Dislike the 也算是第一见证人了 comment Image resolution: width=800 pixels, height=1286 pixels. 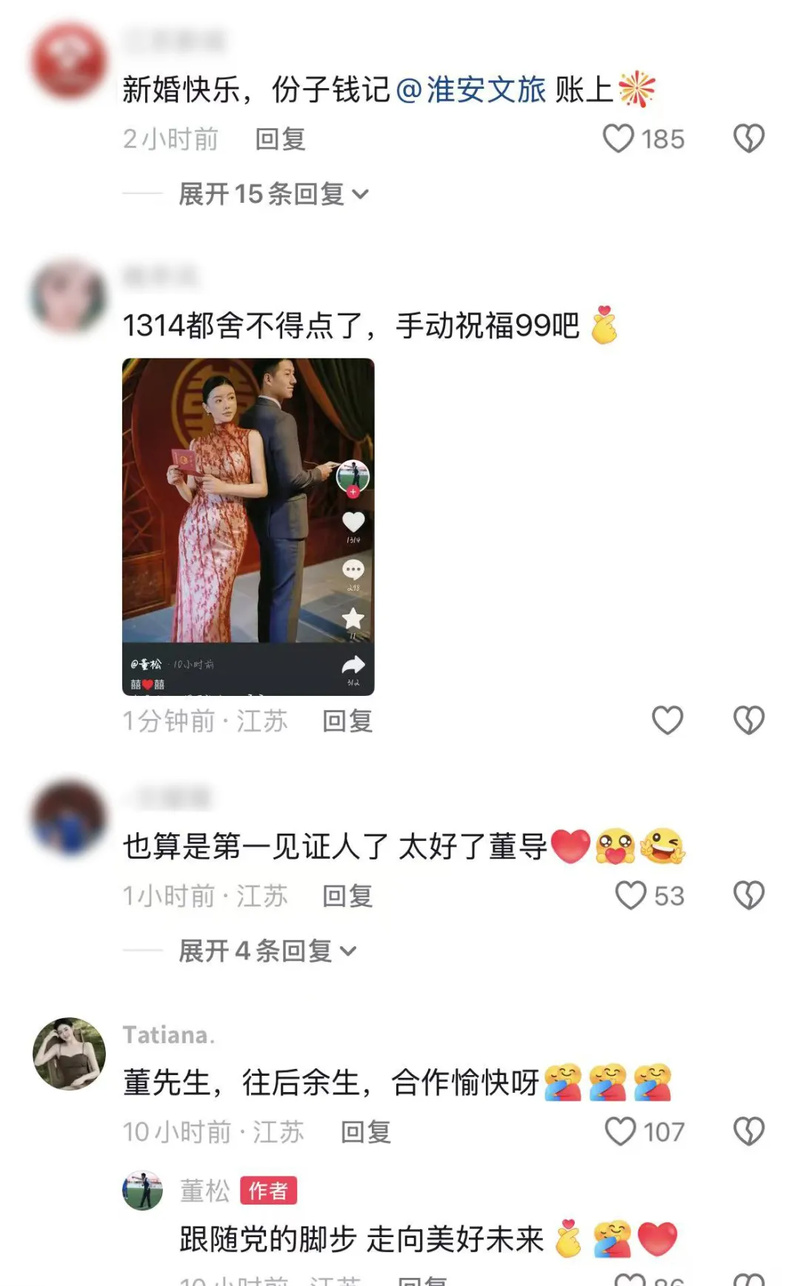749,895
